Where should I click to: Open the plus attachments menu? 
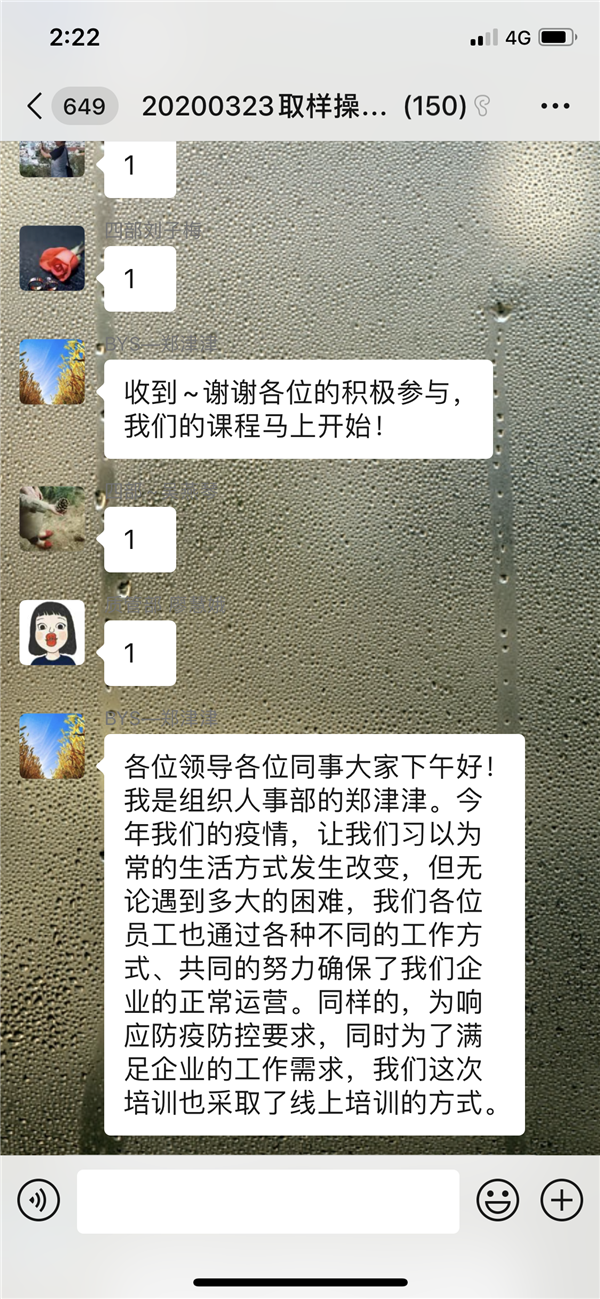(561, 1199)
